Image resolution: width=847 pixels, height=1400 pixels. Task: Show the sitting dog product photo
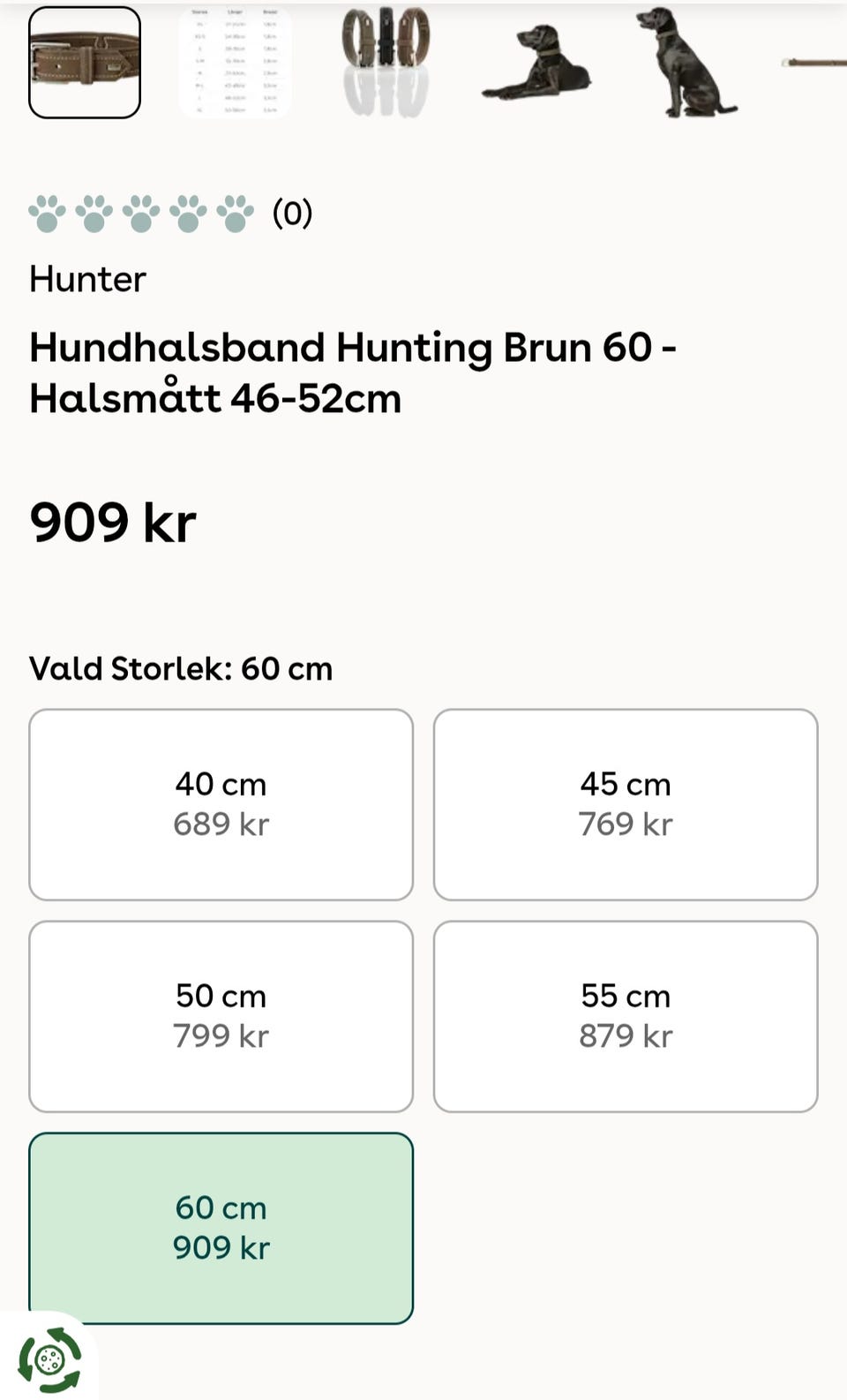(686, 62)
